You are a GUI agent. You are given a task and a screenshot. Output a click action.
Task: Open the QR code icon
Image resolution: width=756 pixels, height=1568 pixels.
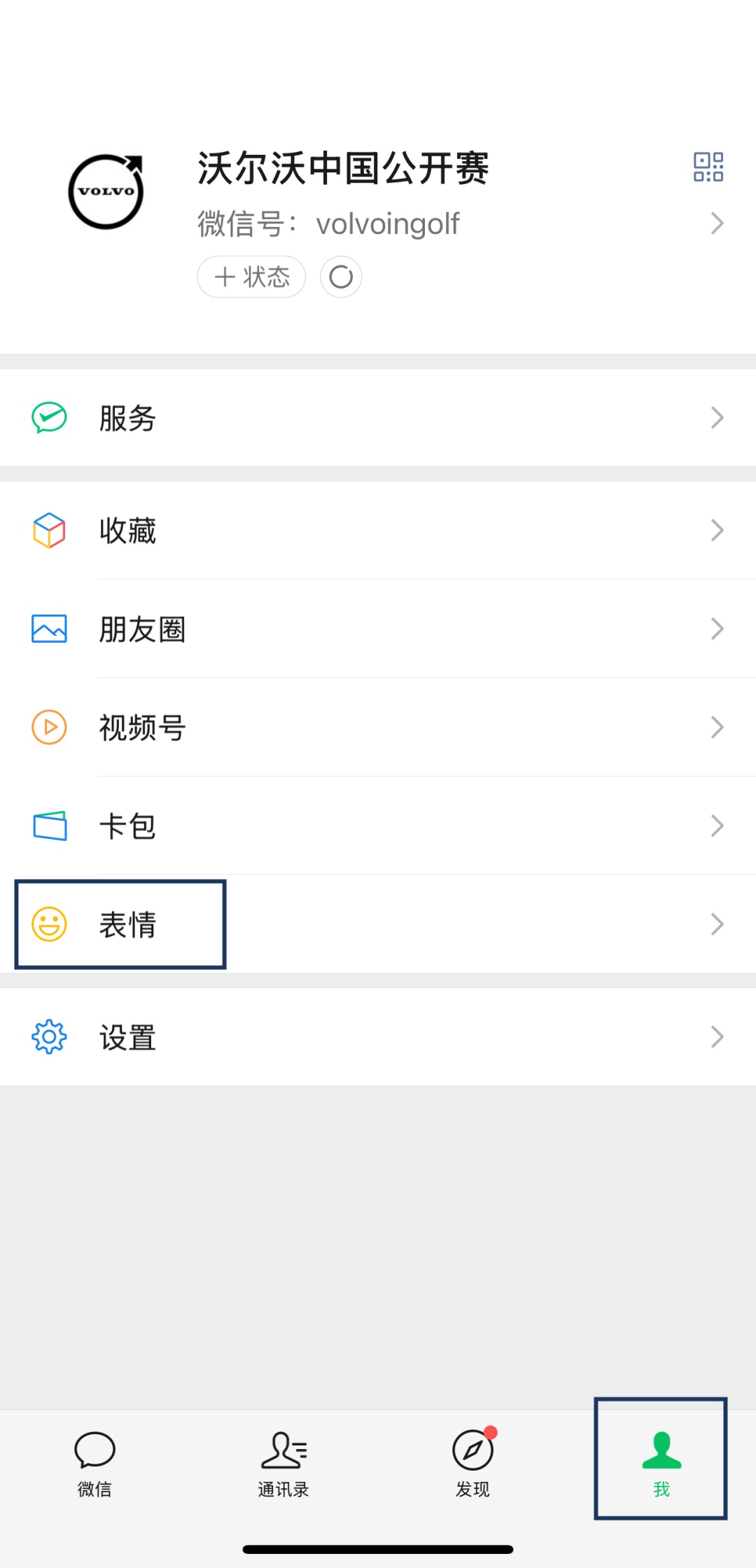[x=708, y=167]
